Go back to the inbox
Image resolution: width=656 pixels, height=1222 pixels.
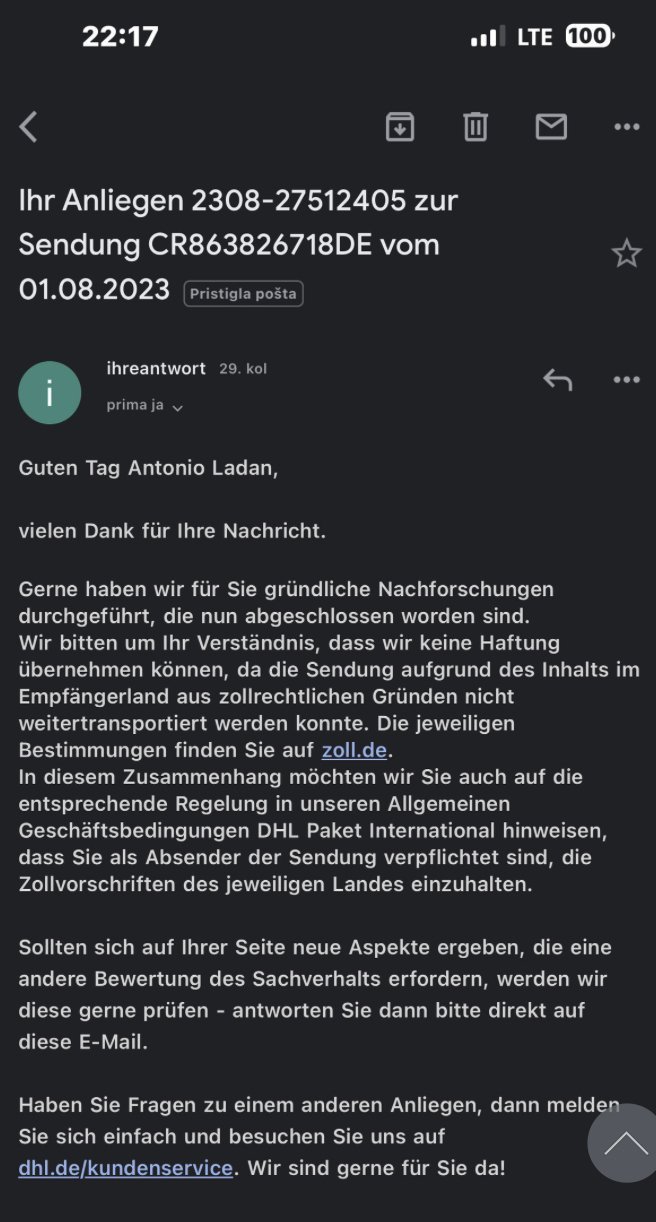coord(29,127)
